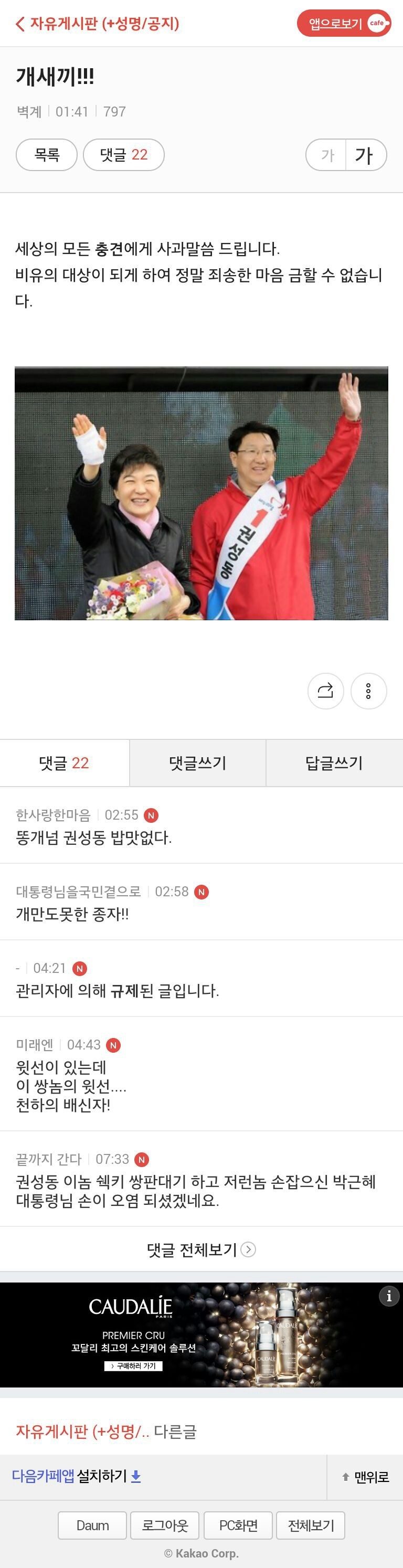
Task: Switch to PC화면 view
Action: [x=238, y=1525]
